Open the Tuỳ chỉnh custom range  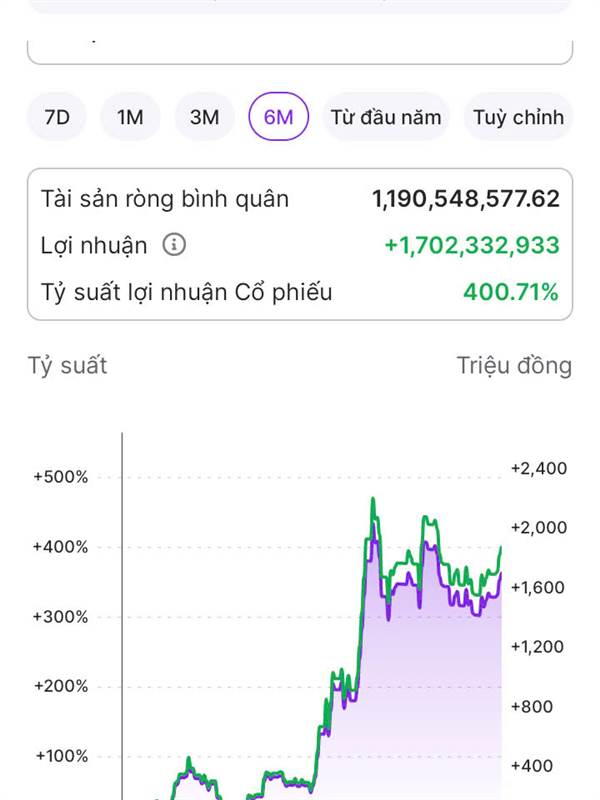click(518, 117)
